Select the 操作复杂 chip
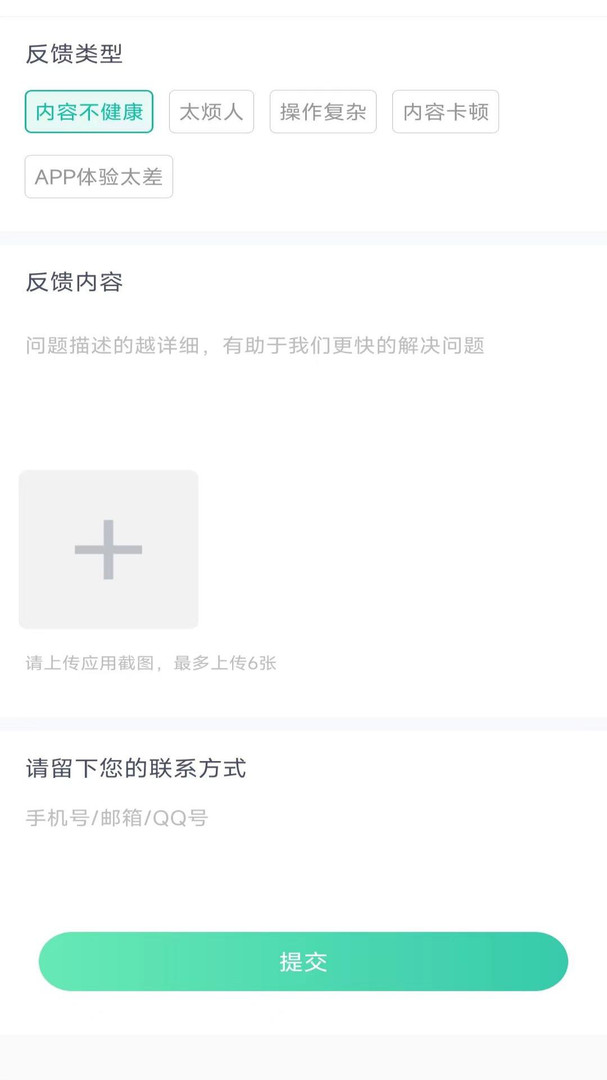This screenshot has width=607, height=1080. click(323, 112)
